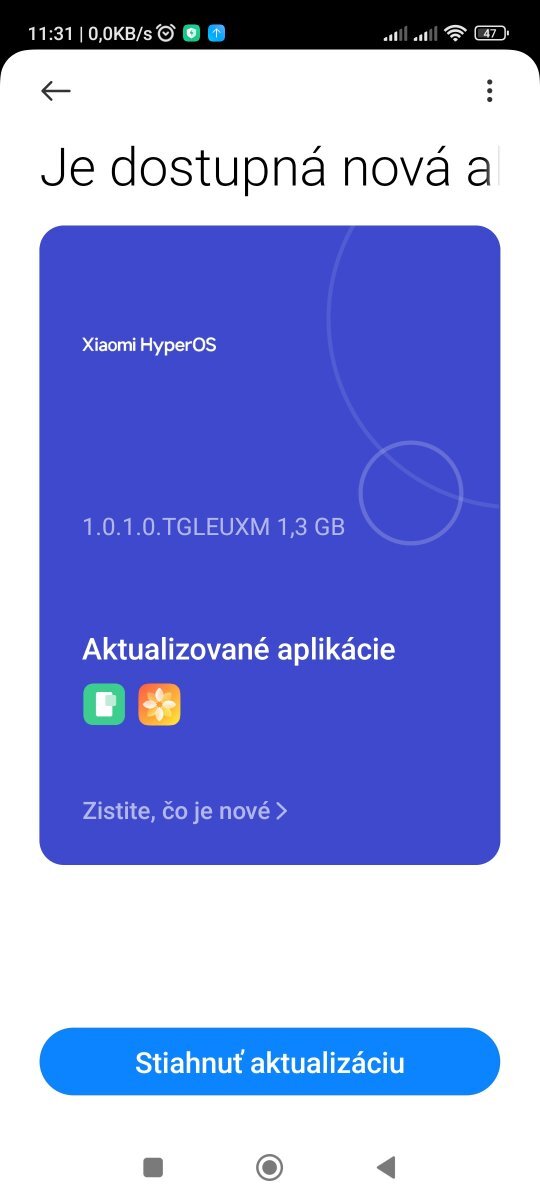
Task: Open recent apps from navigation bar
Action: 153,1167
